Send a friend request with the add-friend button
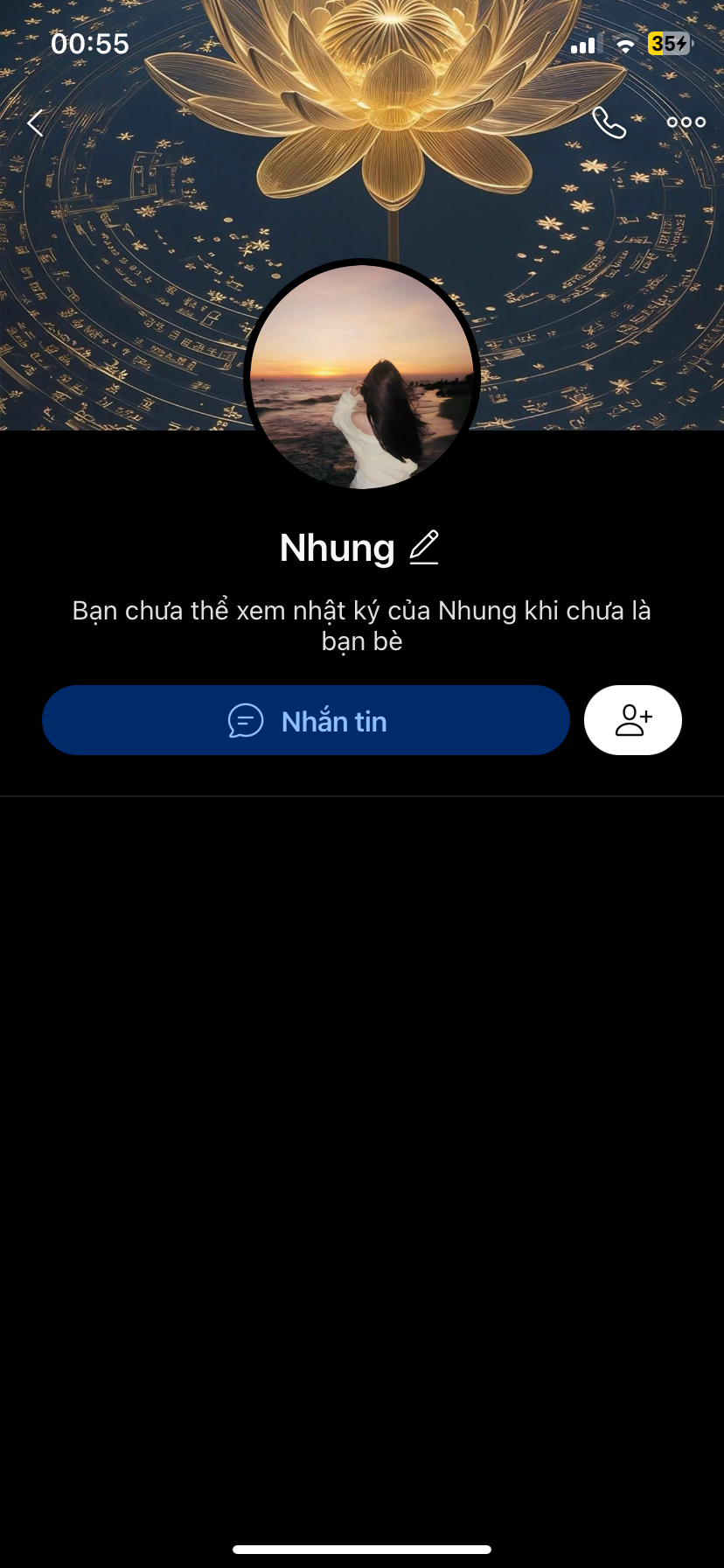 tap(633, 720)
